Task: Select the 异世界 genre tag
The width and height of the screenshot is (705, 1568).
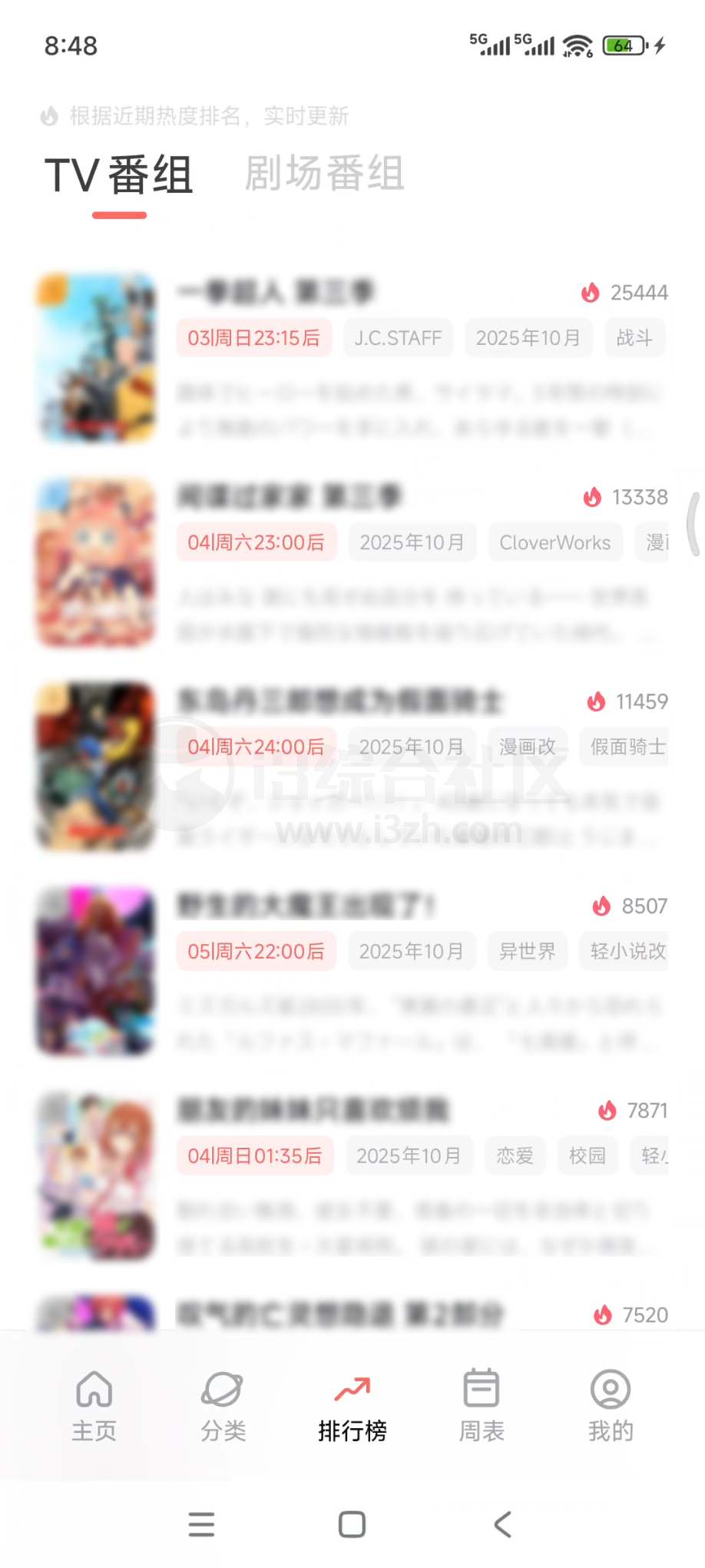Action: [527, 951]
